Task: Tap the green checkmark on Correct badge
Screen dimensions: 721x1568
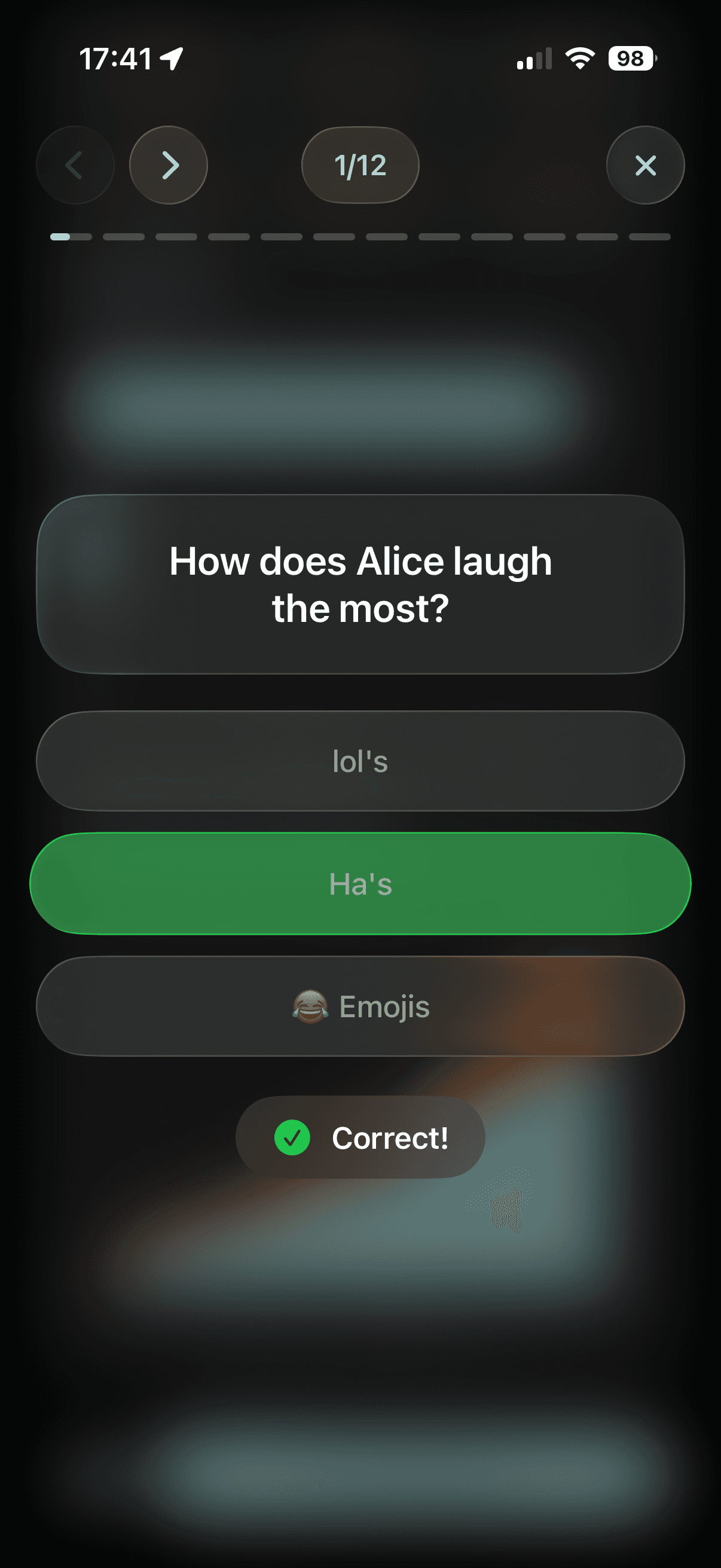Action: tap(292, 1137)
